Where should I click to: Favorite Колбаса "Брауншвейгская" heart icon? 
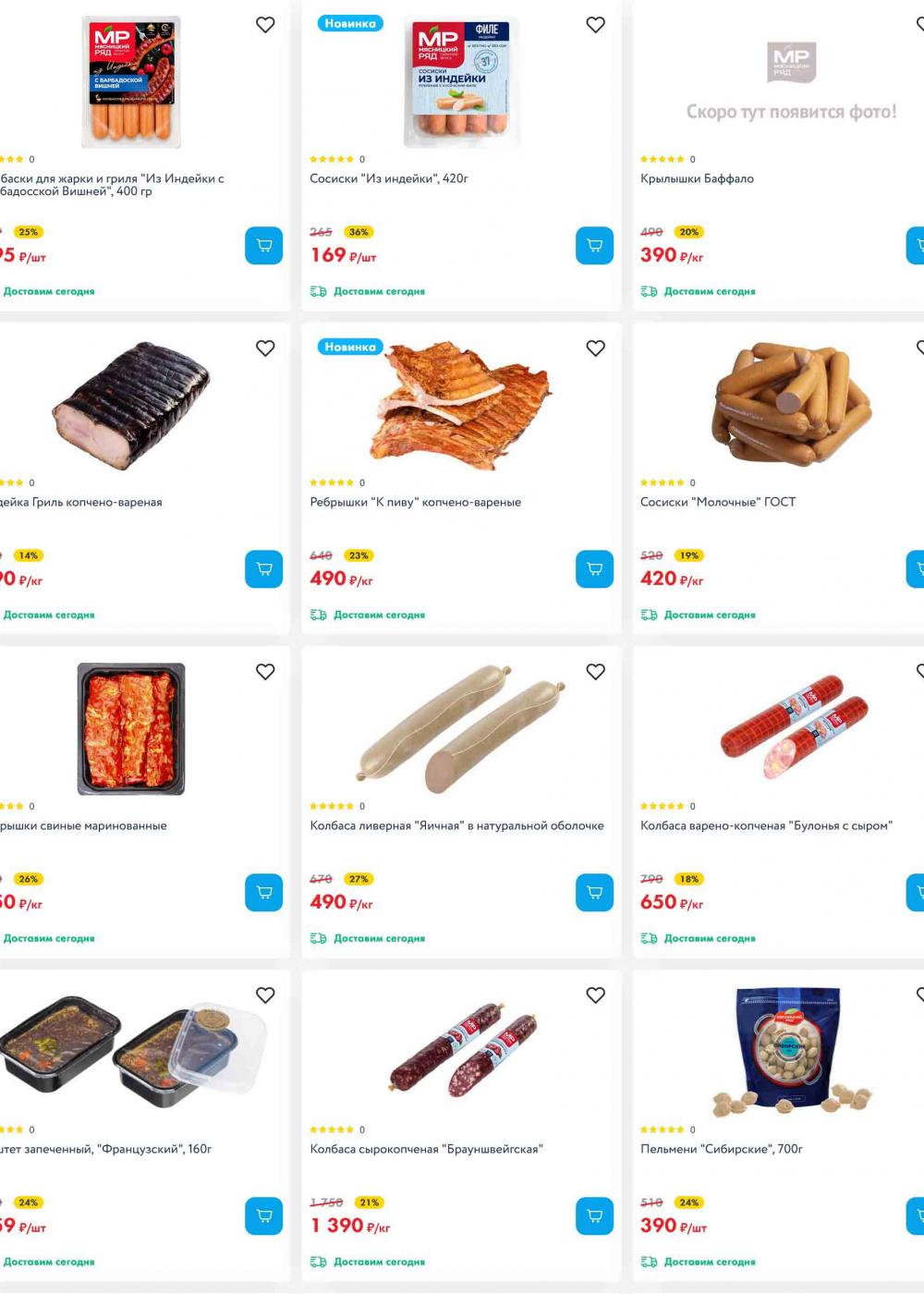click(x=596, y=995)
